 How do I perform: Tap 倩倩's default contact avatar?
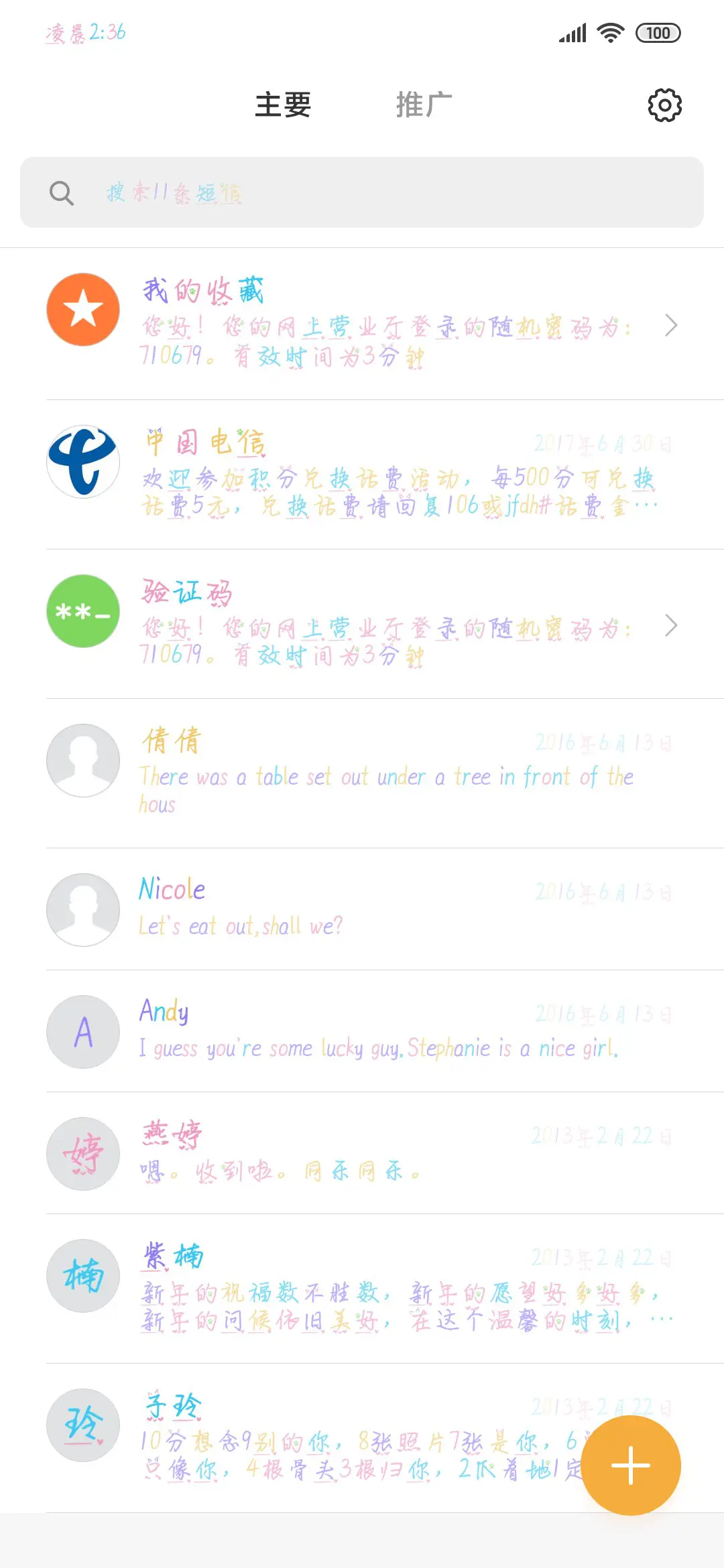click(x=82, y=760)
